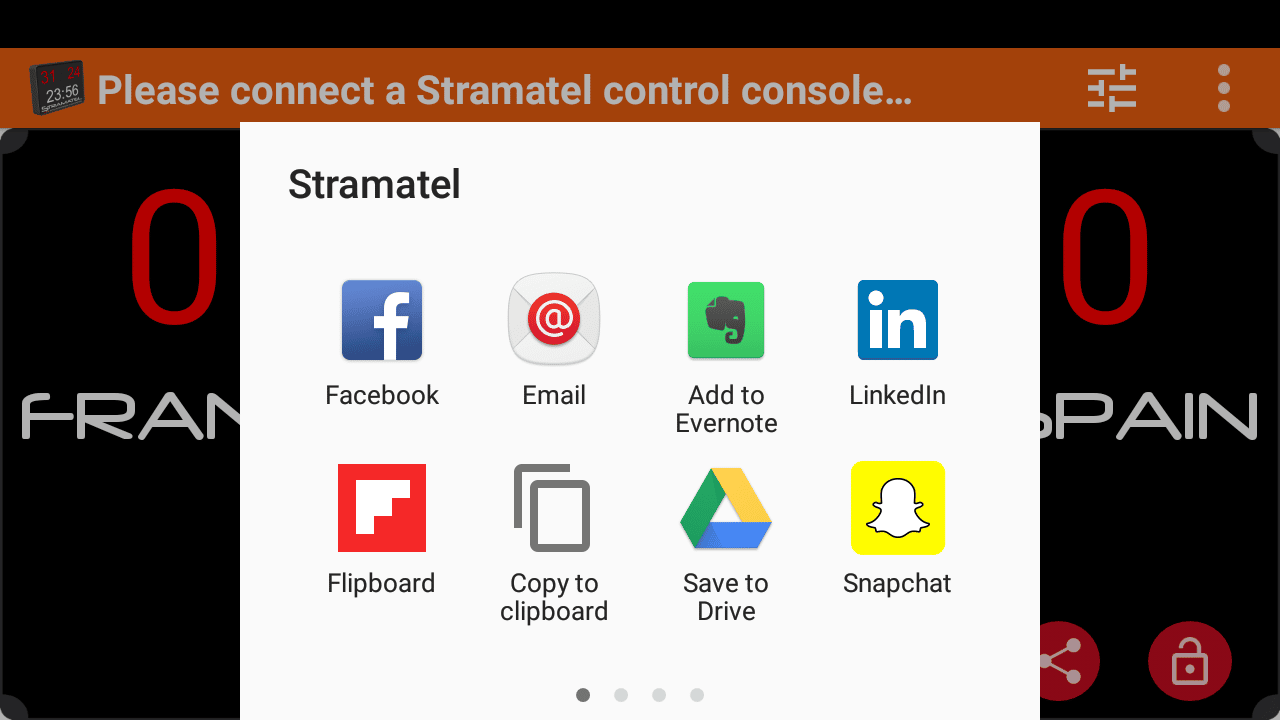The width and height of the screenshot is (1280, 720).
Task: Tap the red share button
Action: [x=1066, y=662]
